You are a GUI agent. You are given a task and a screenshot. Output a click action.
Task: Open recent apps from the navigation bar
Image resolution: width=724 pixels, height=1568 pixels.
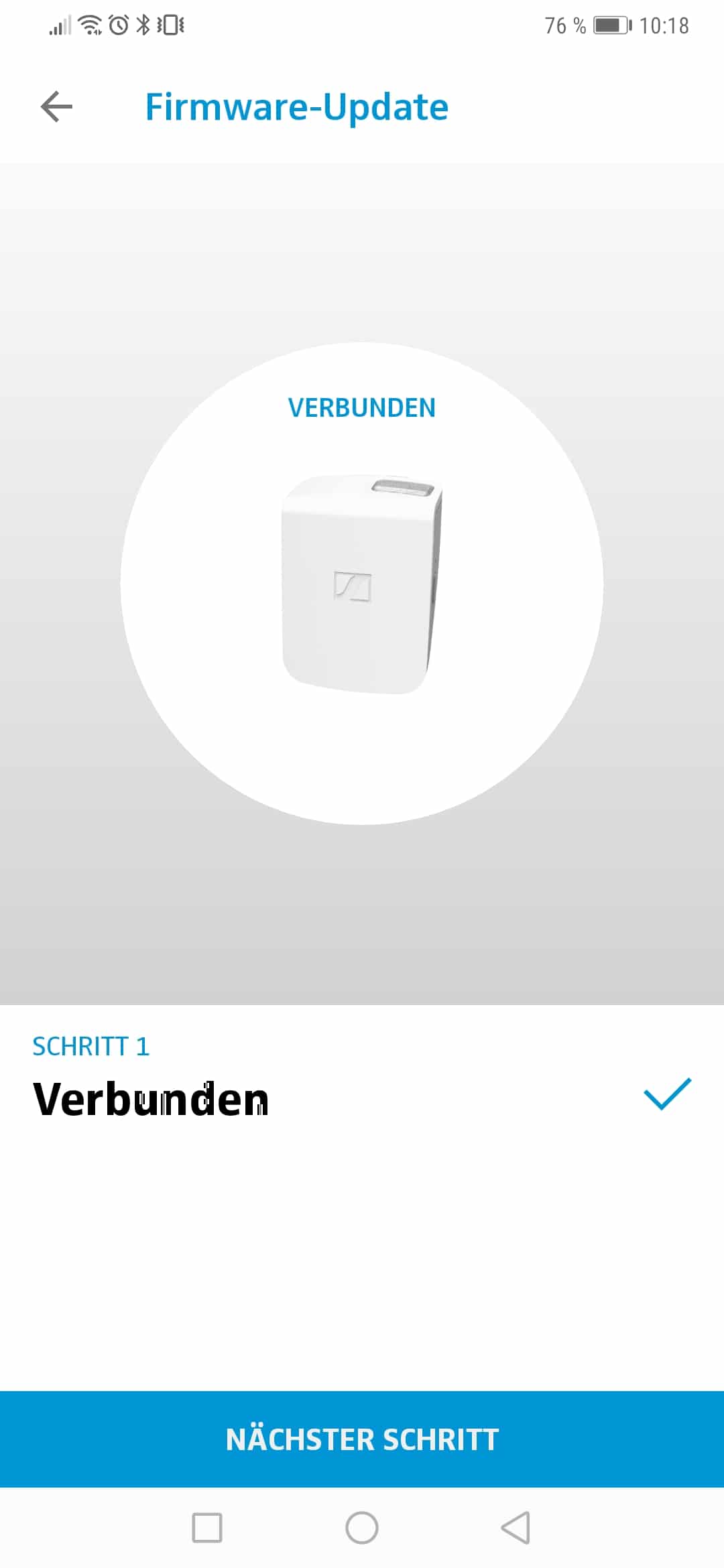coord(207,1528)
